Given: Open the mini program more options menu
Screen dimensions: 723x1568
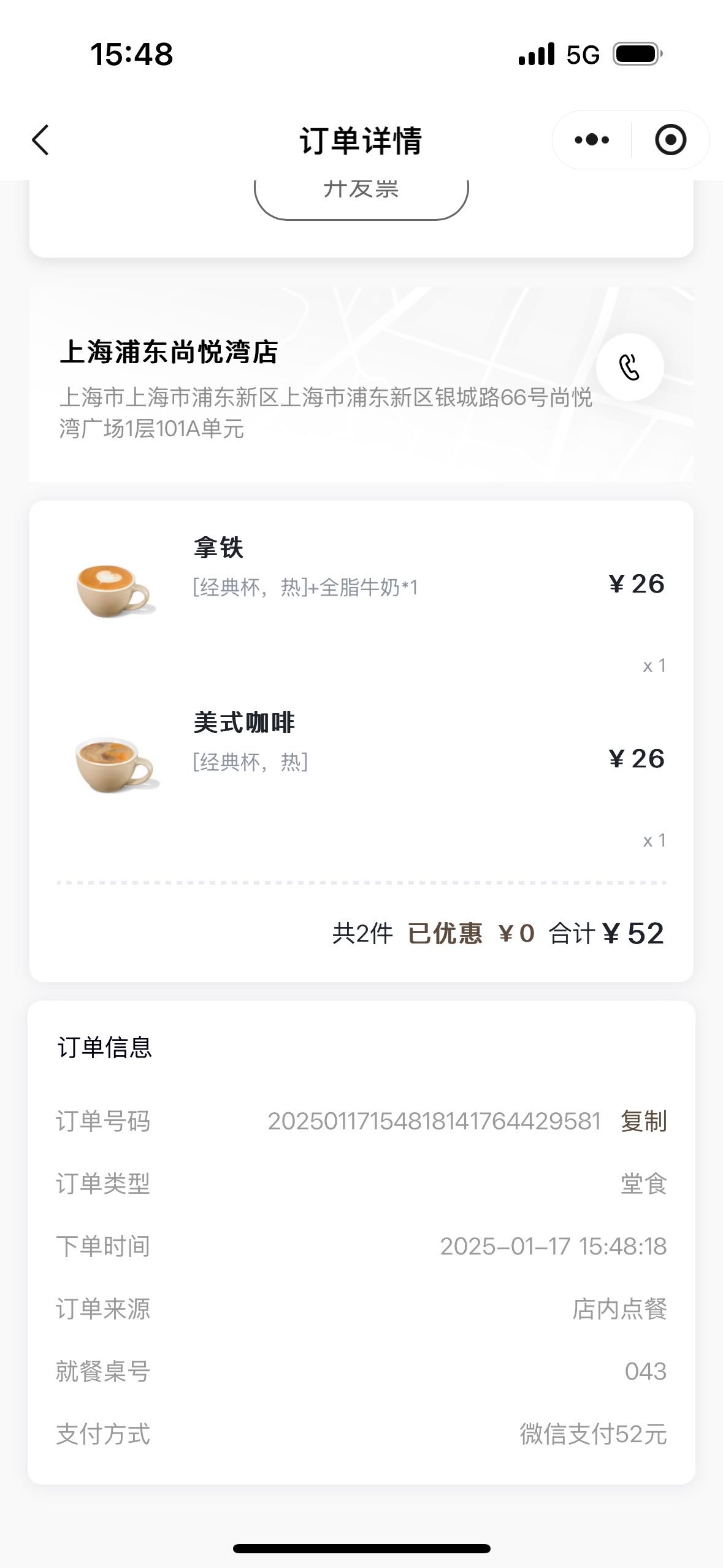Looking at the screenshot, I should tap(592, 140).
